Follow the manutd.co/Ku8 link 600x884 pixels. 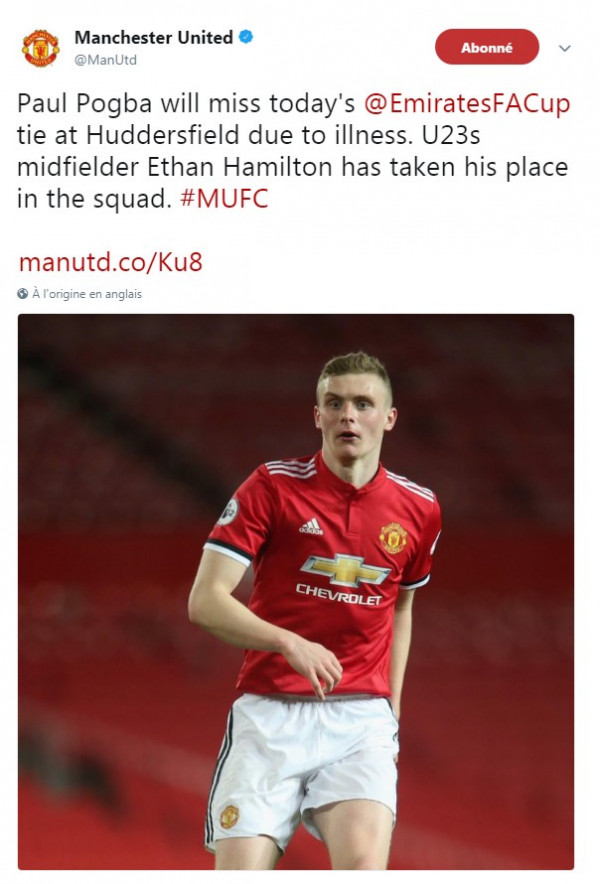(x=110, y=263)
